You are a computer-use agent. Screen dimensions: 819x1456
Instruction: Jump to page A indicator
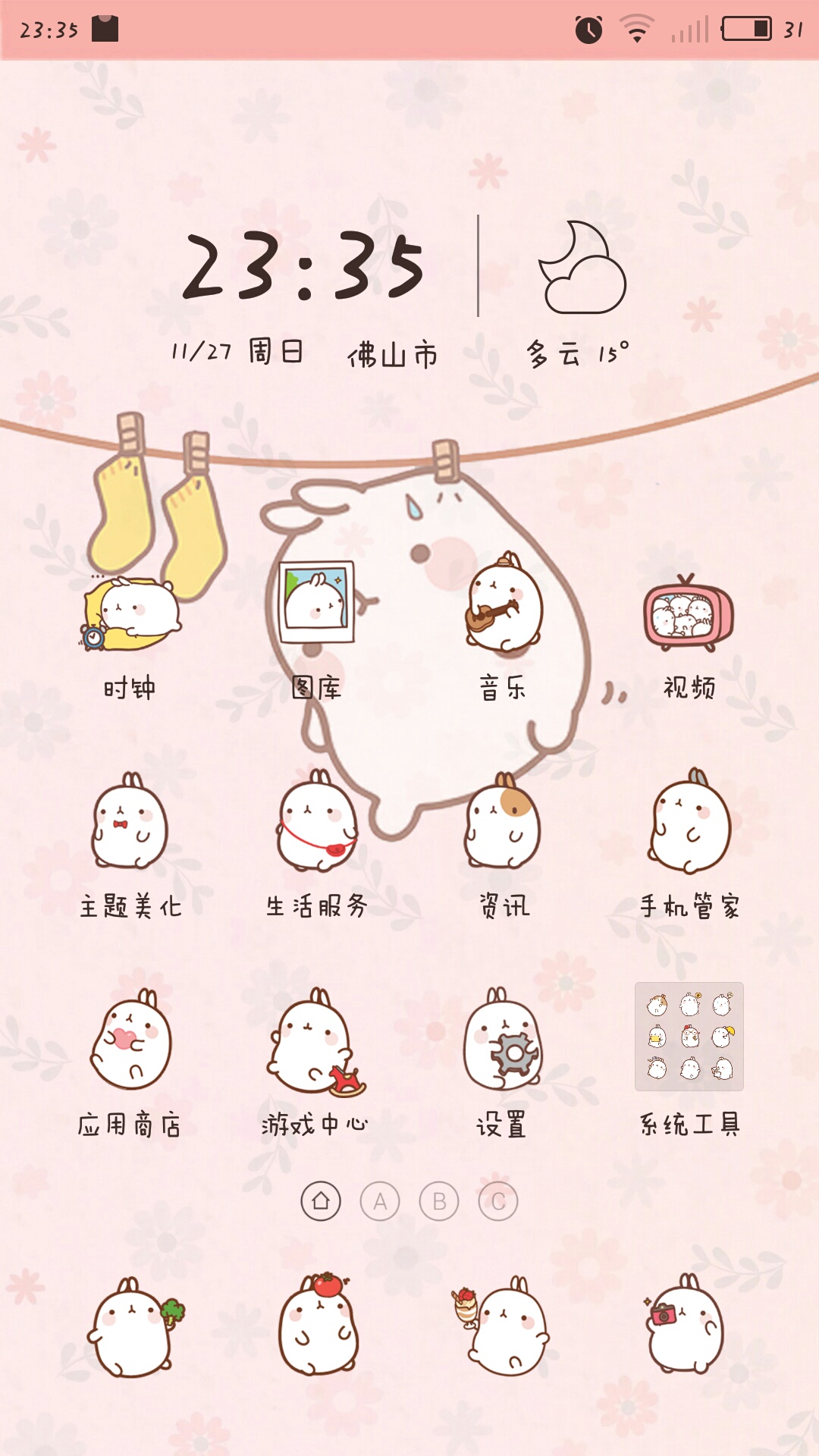point(380,1201)
